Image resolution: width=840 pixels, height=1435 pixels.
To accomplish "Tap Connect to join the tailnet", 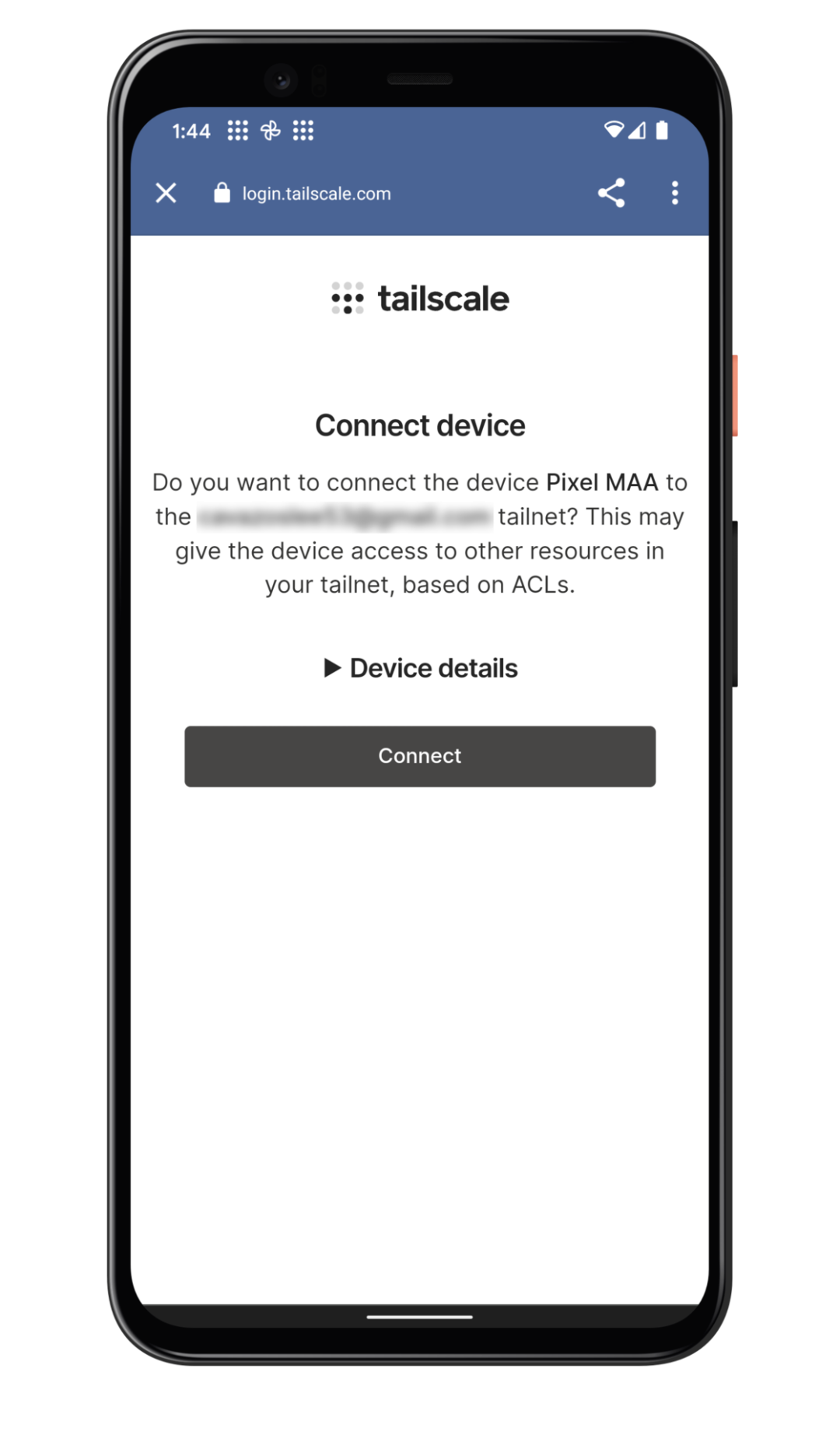I will (x=420, y=756).
